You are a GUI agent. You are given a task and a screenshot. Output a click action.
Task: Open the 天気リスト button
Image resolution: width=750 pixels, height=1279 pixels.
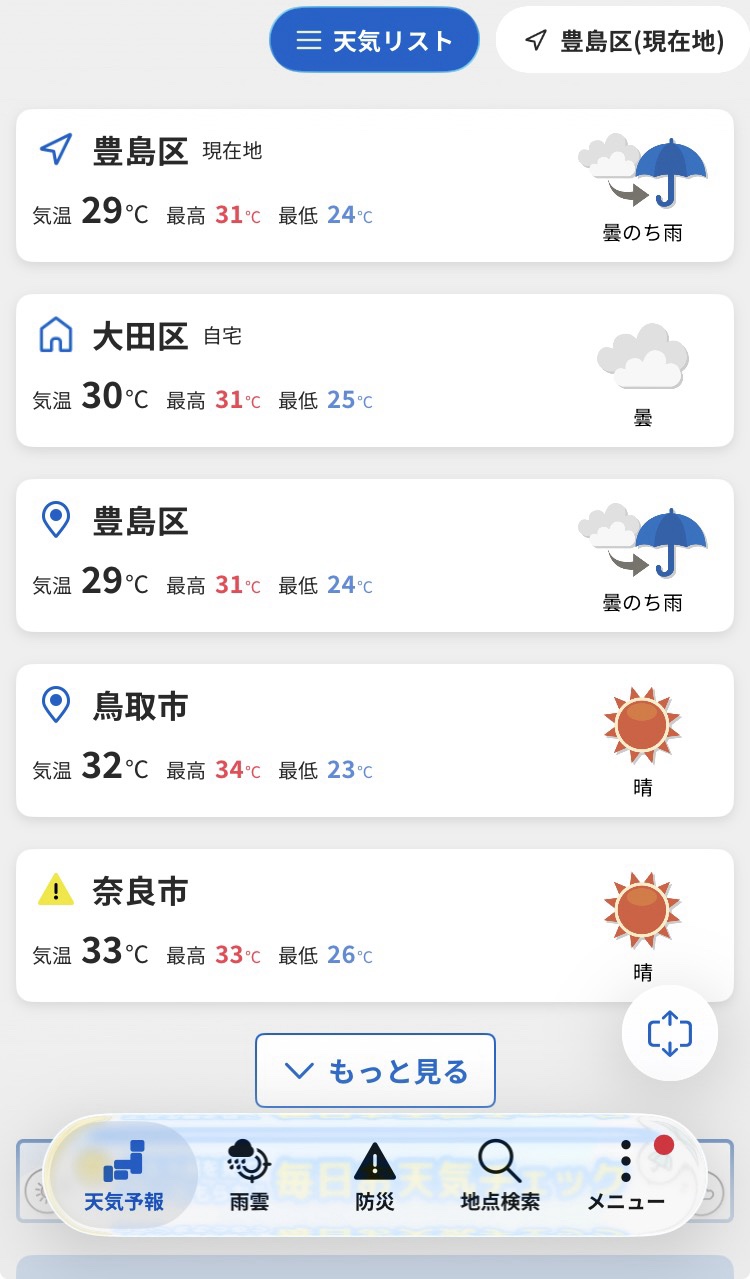coord(375,40)
